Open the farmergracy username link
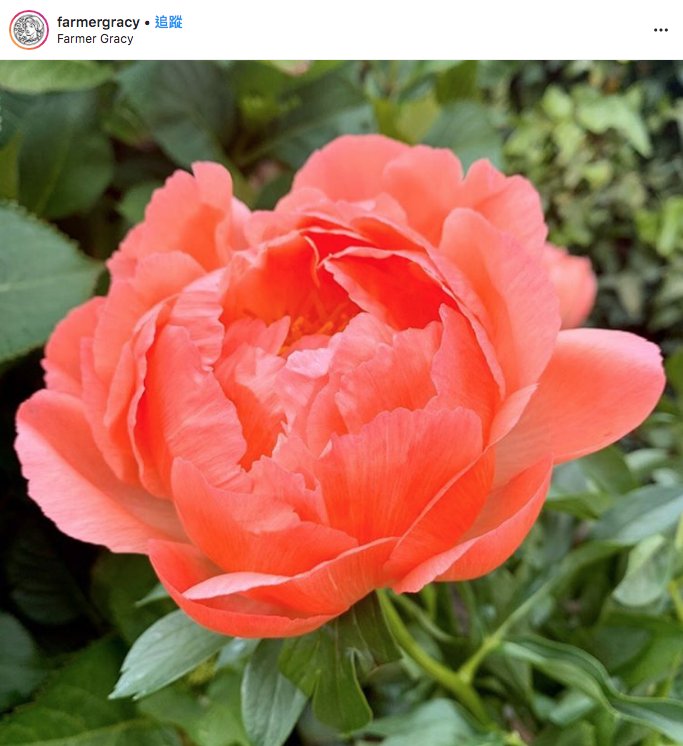 click(97, 22)
